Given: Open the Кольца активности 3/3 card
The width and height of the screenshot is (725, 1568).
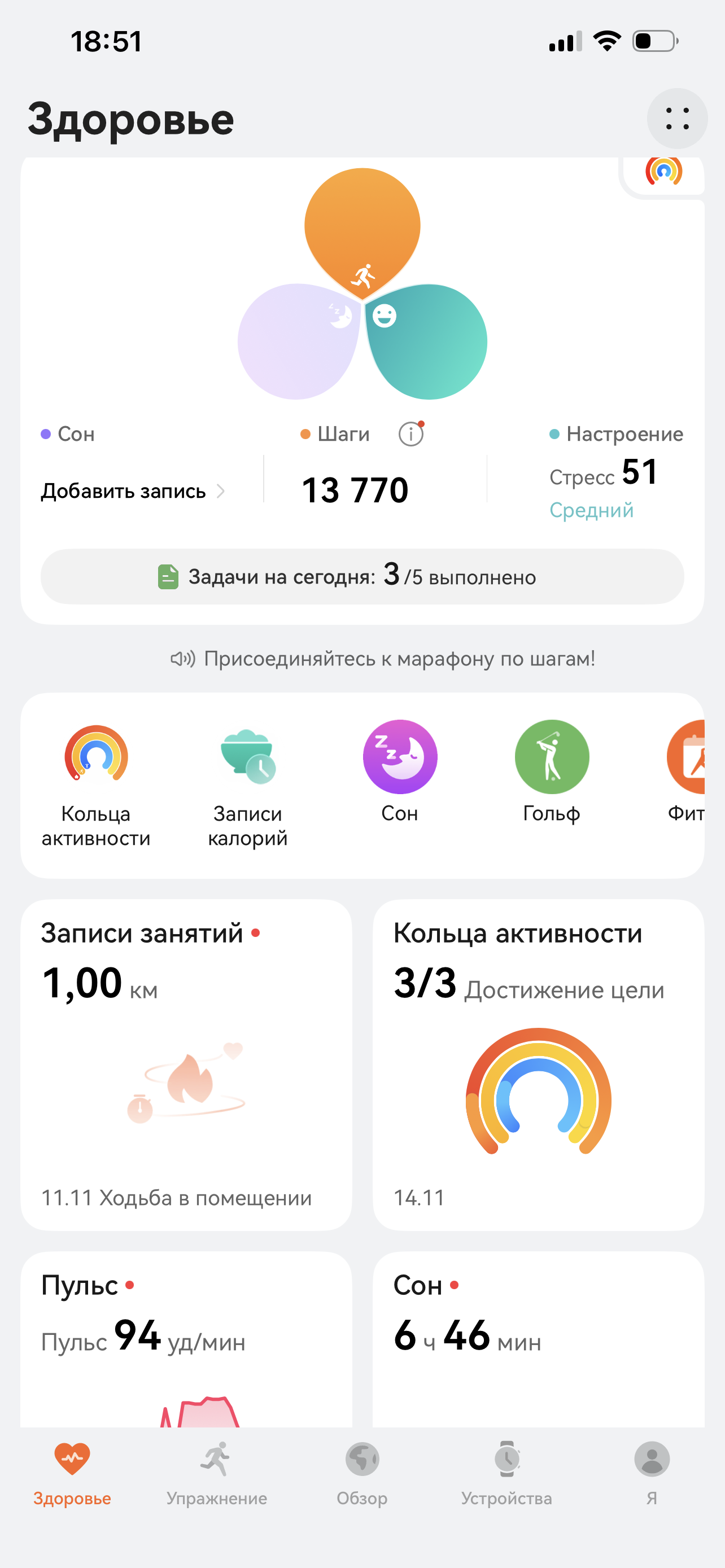Looking at the screenshot, I should click(x=538, y=1064).
